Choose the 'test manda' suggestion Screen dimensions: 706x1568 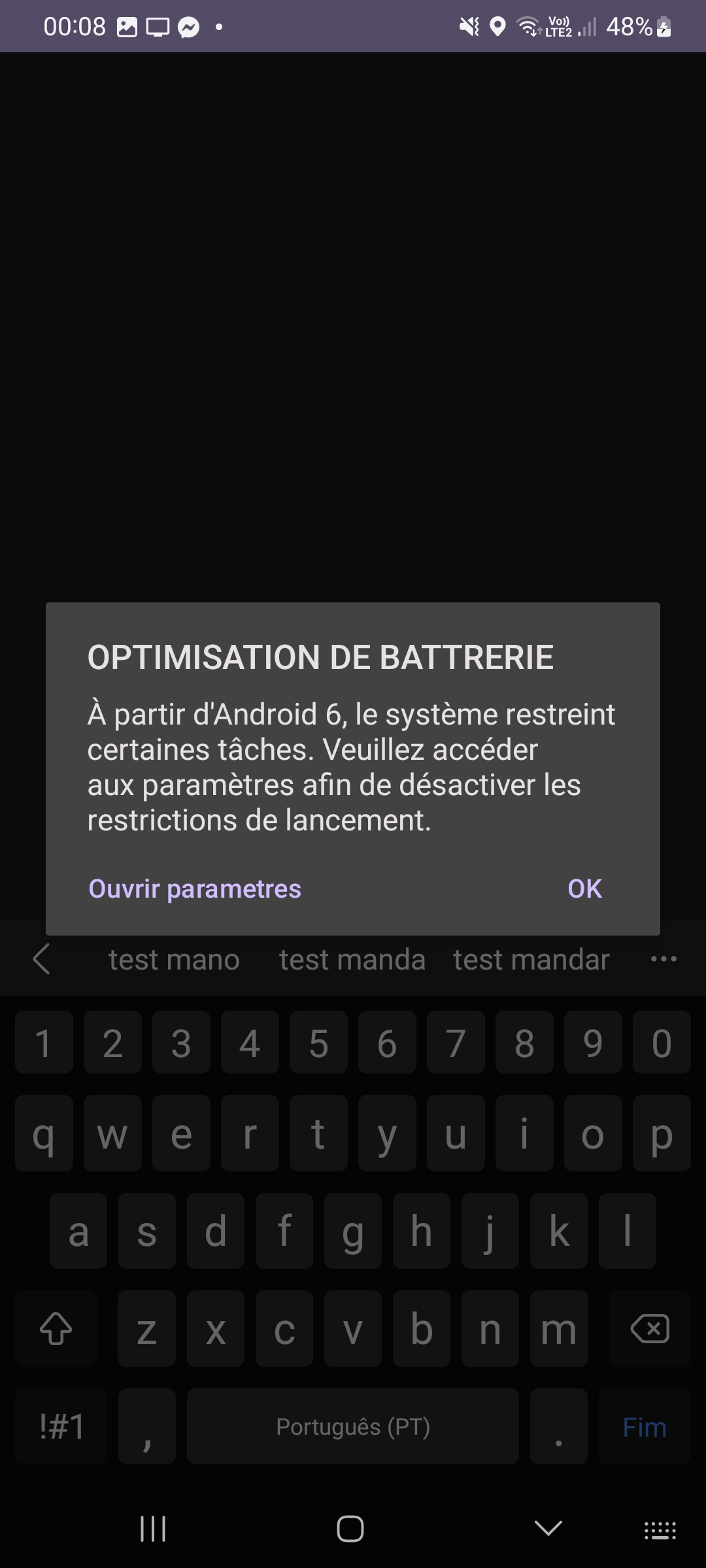coord(352,960)
